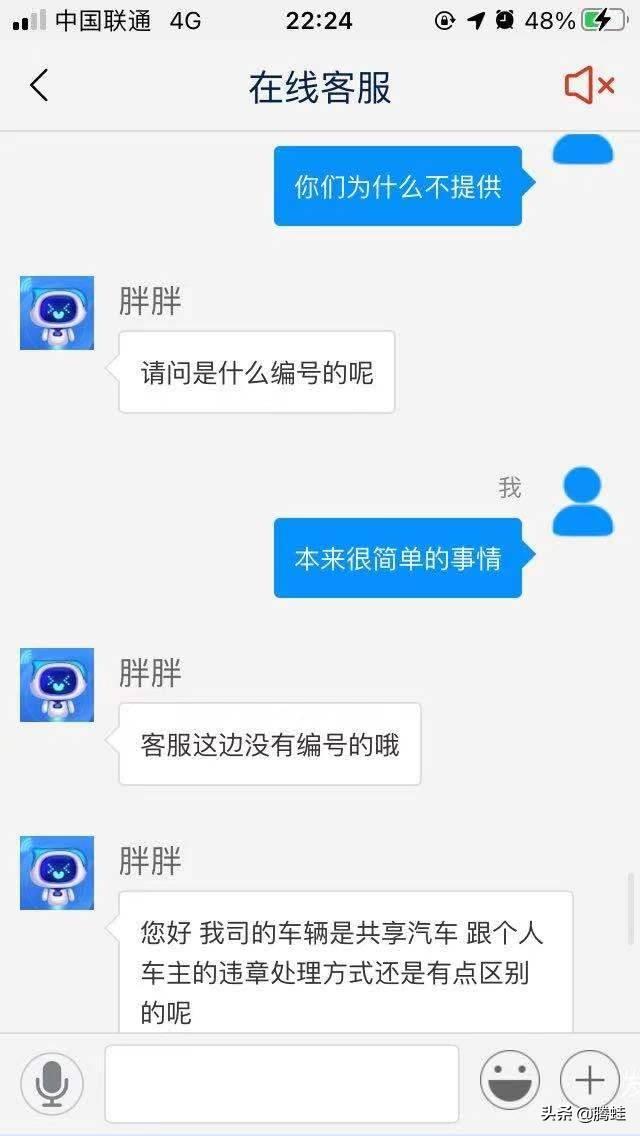Viewport: 640px width, 1136px height.
Task: Go back from the 在线客服 chat
Action: tap(39, 86)
